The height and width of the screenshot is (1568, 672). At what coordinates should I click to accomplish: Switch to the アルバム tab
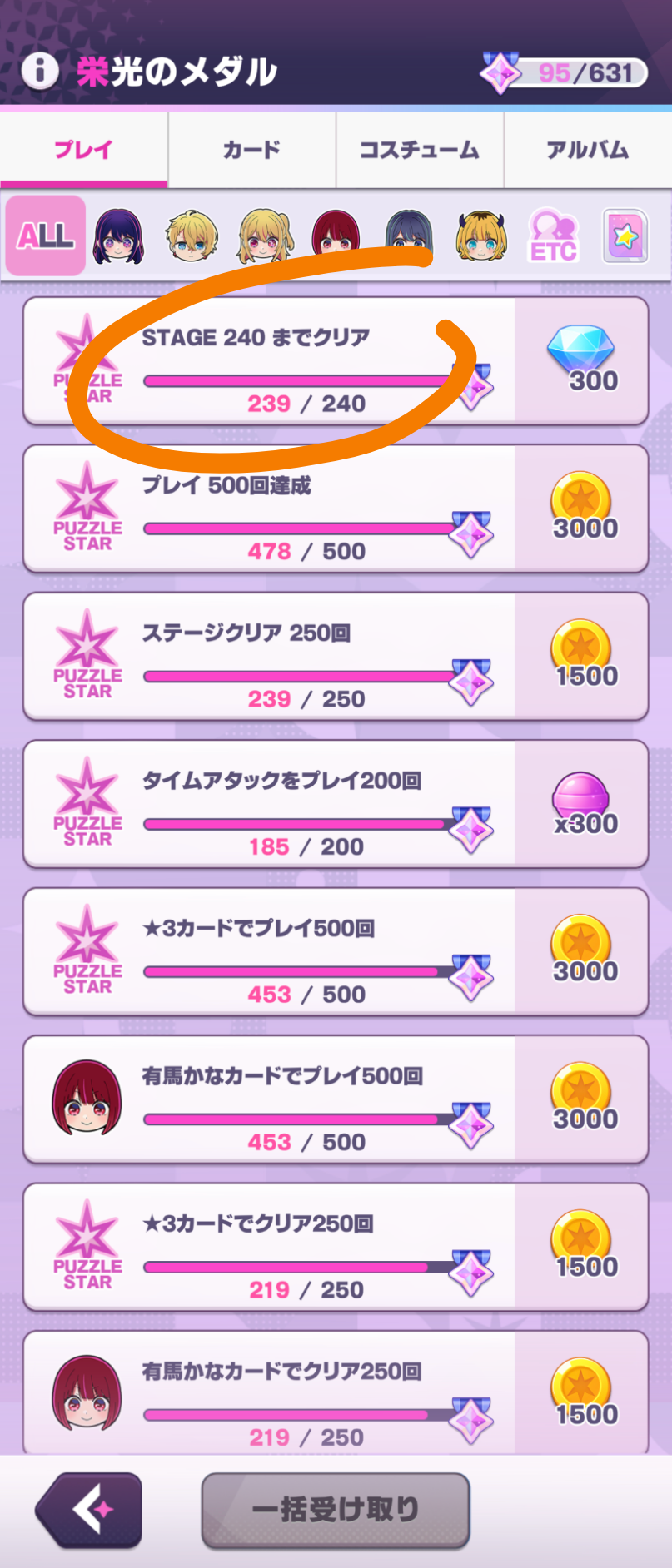point(588,150)
